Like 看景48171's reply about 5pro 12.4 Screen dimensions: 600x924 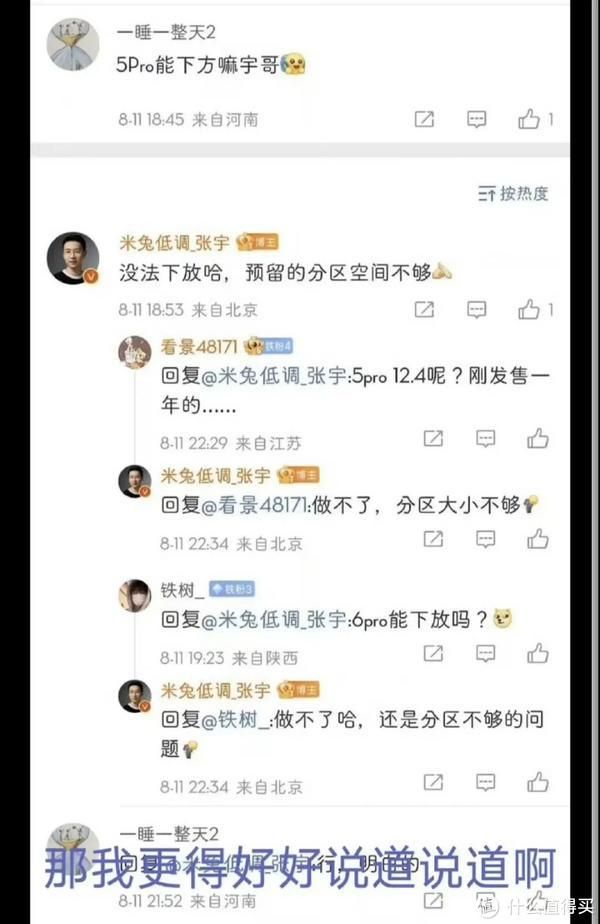click(x=538, y=438)
